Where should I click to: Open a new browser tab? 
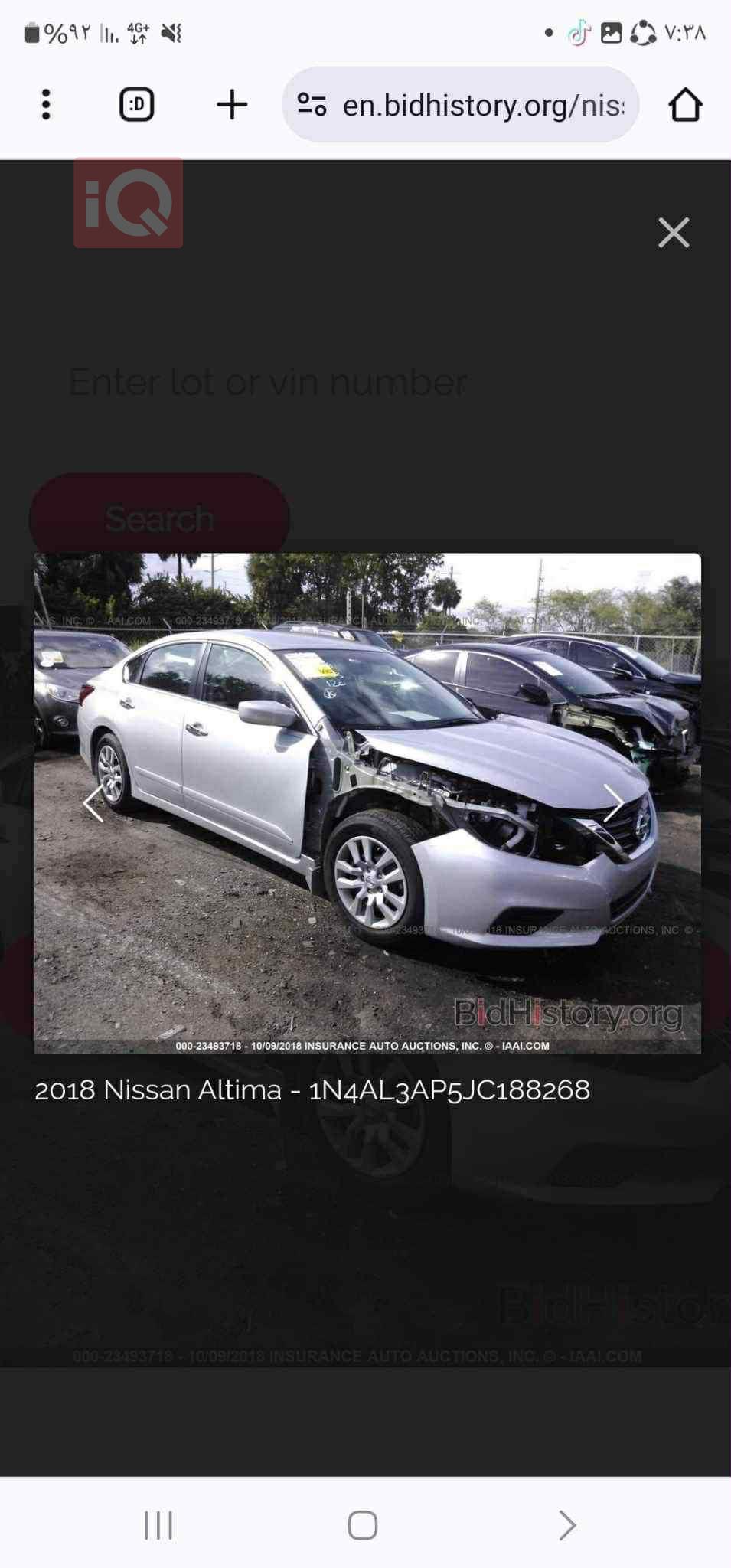point(232,105)
